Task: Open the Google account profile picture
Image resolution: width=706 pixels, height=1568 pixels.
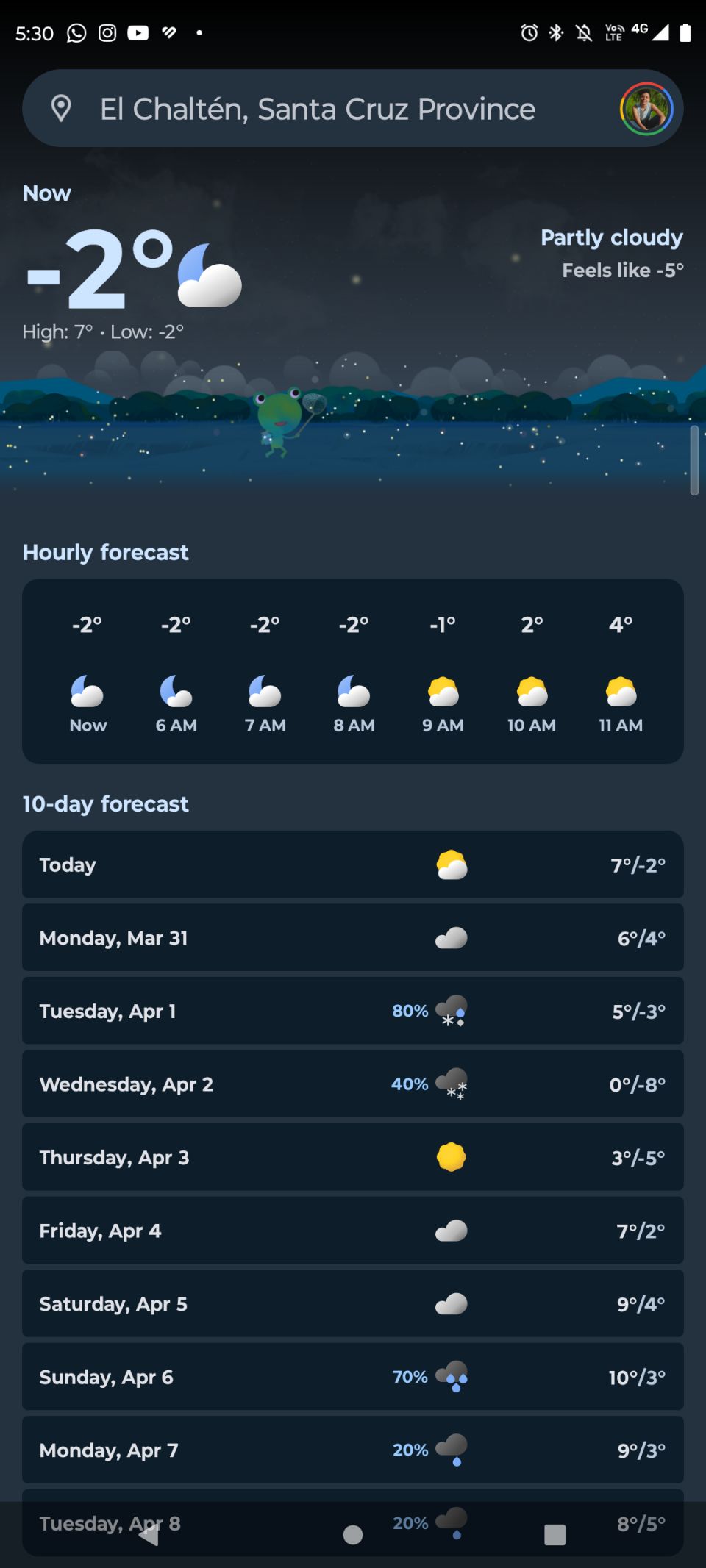Action: coord(646,109)
